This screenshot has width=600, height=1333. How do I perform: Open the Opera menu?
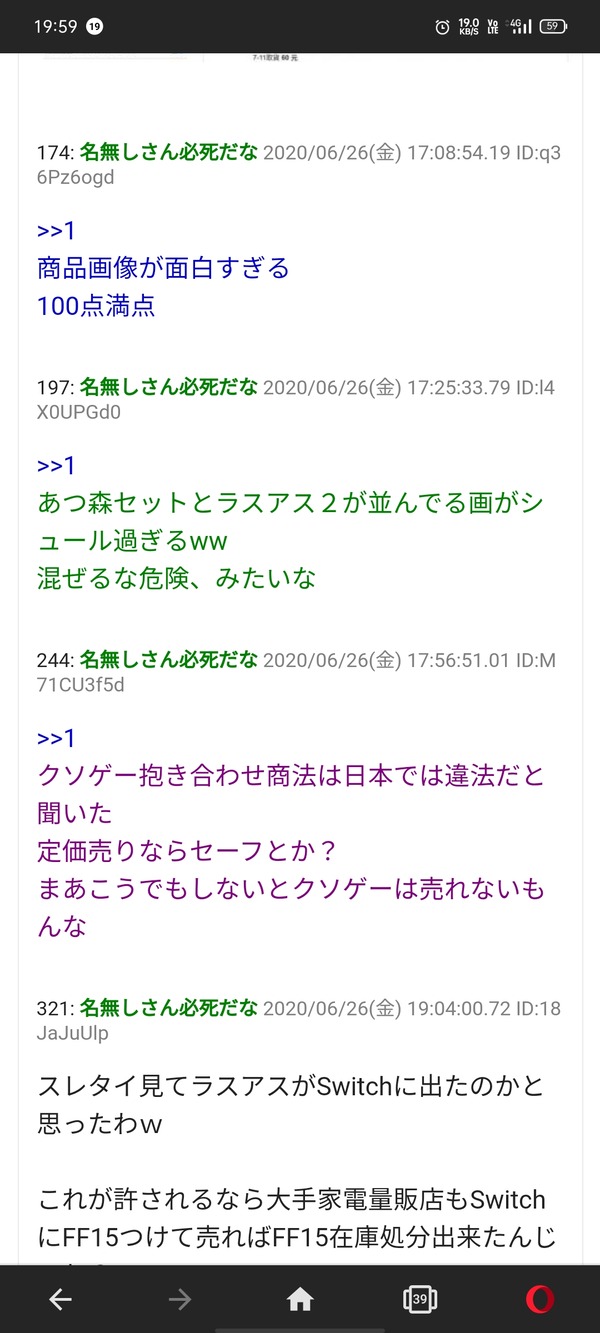(540, 1299)
